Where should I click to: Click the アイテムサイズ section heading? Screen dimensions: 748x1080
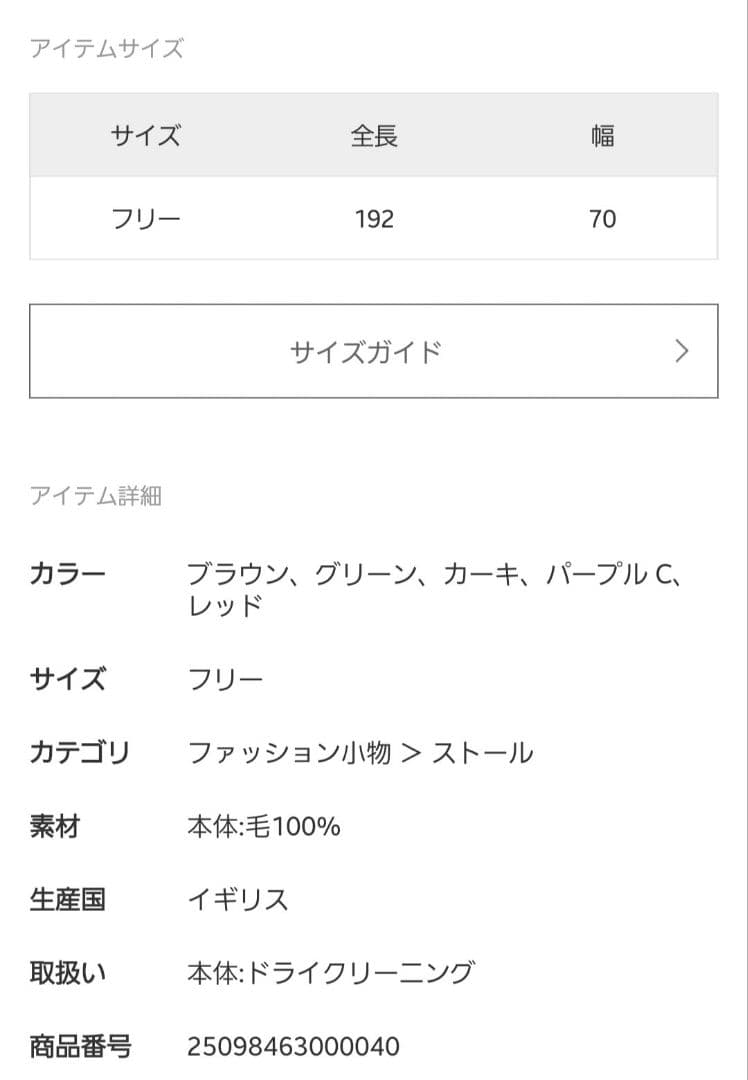click(105, 44)
